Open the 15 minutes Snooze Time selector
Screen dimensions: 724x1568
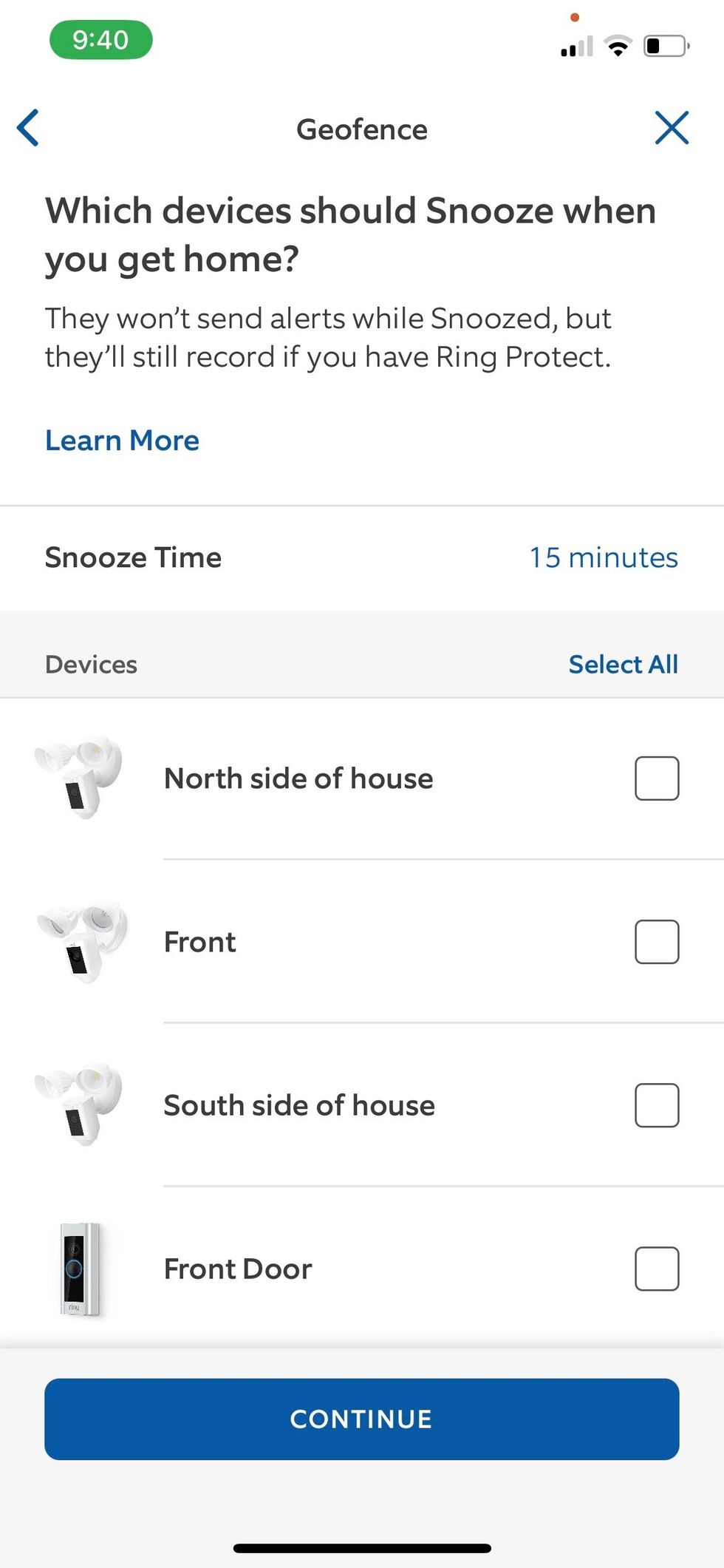pyautogui.click(x=604, y=557)
